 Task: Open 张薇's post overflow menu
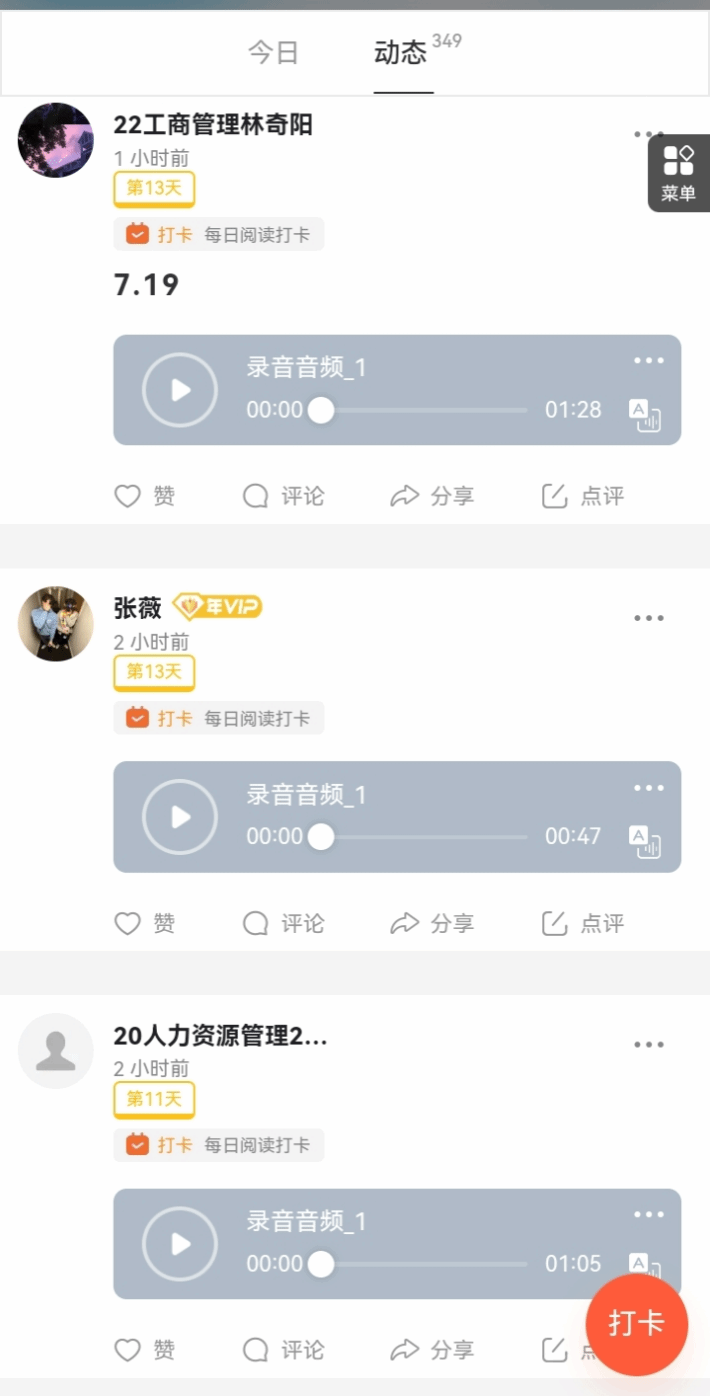pyautogui.click(x=648, y=618)
